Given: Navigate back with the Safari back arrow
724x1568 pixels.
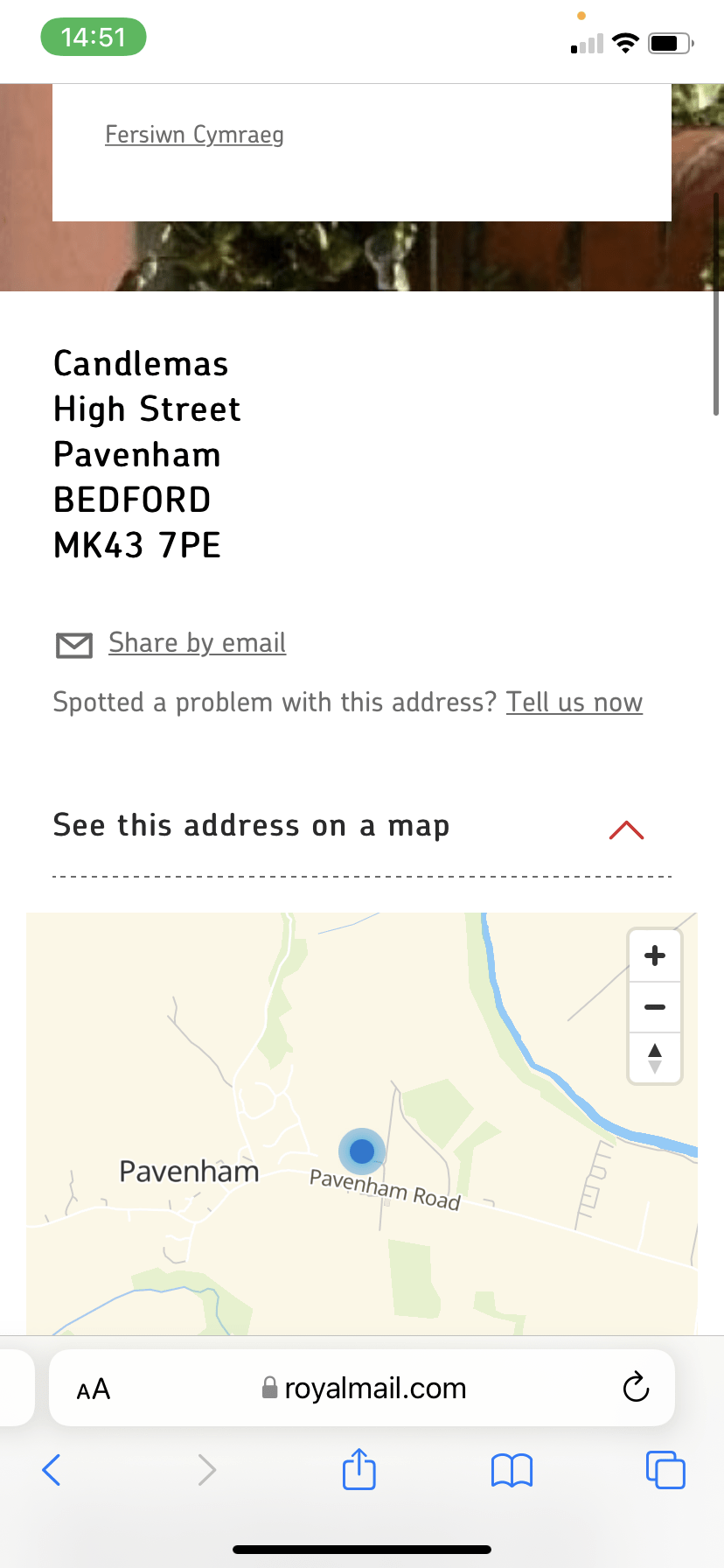Looking at the screenshot, I should tap(52, 1470).
